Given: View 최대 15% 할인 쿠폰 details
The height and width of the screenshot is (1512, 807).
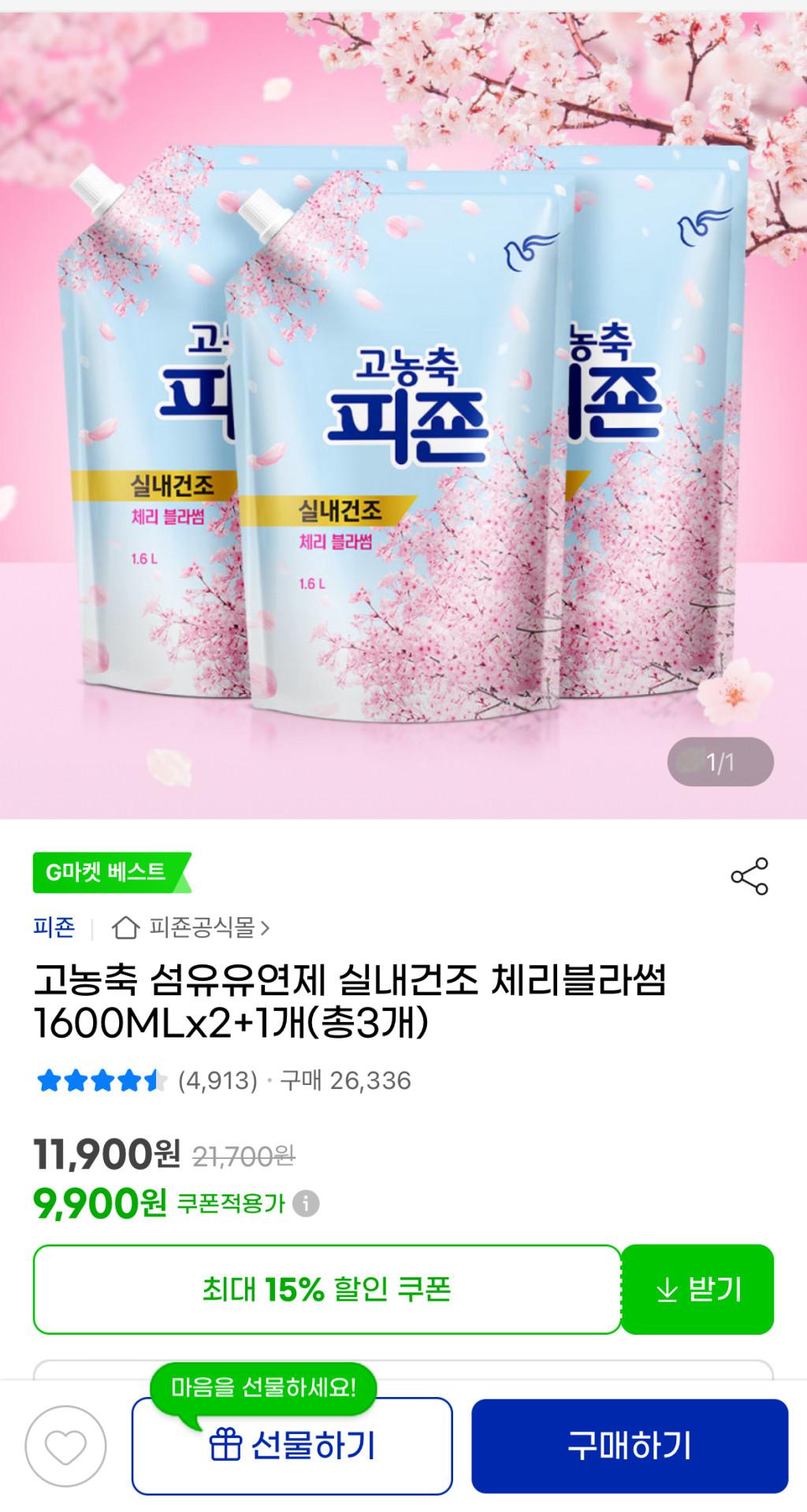Looking at the screenshot, I should click(x=326, y=1290).
